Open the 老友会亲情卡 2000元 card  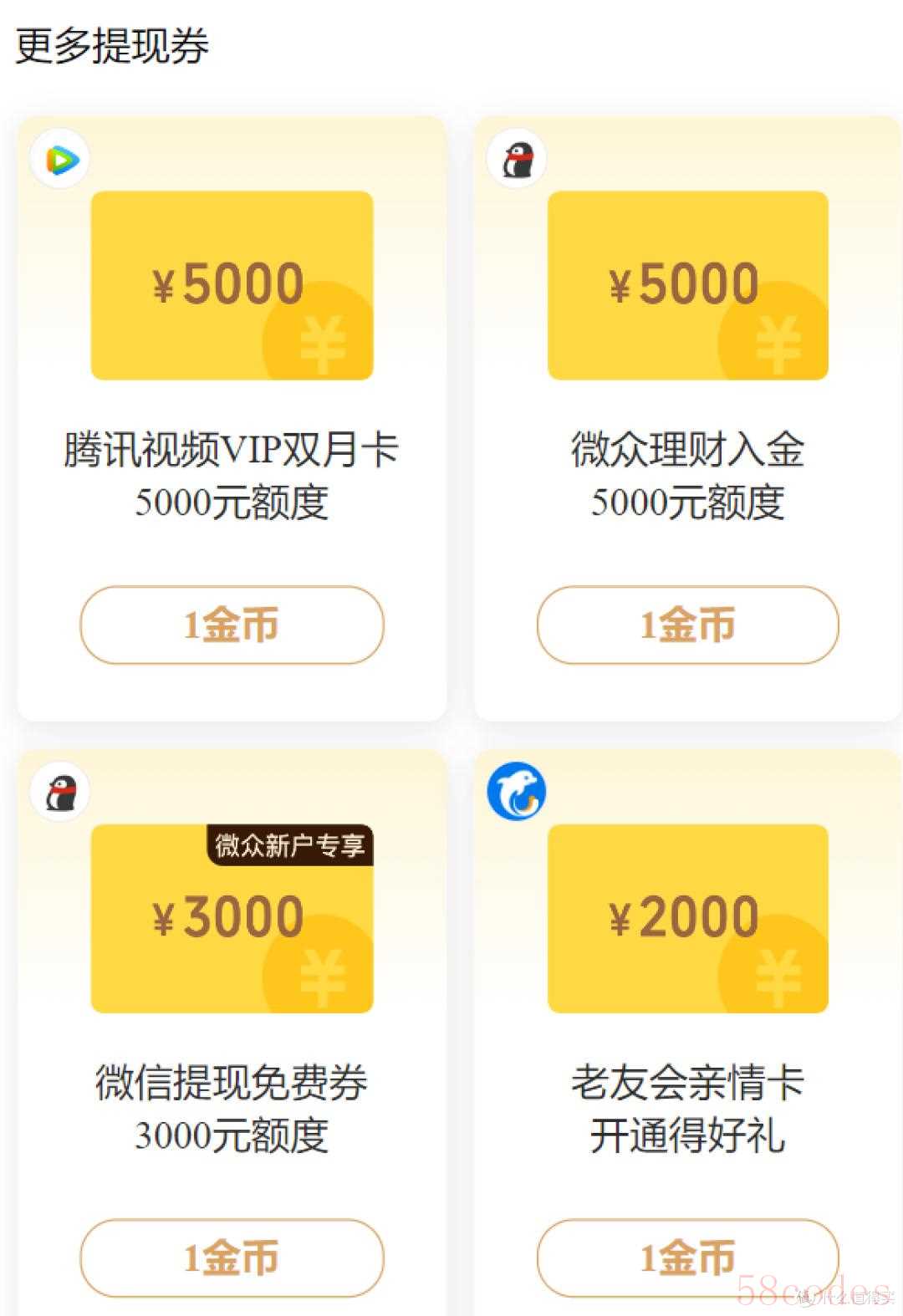[687, 918]
